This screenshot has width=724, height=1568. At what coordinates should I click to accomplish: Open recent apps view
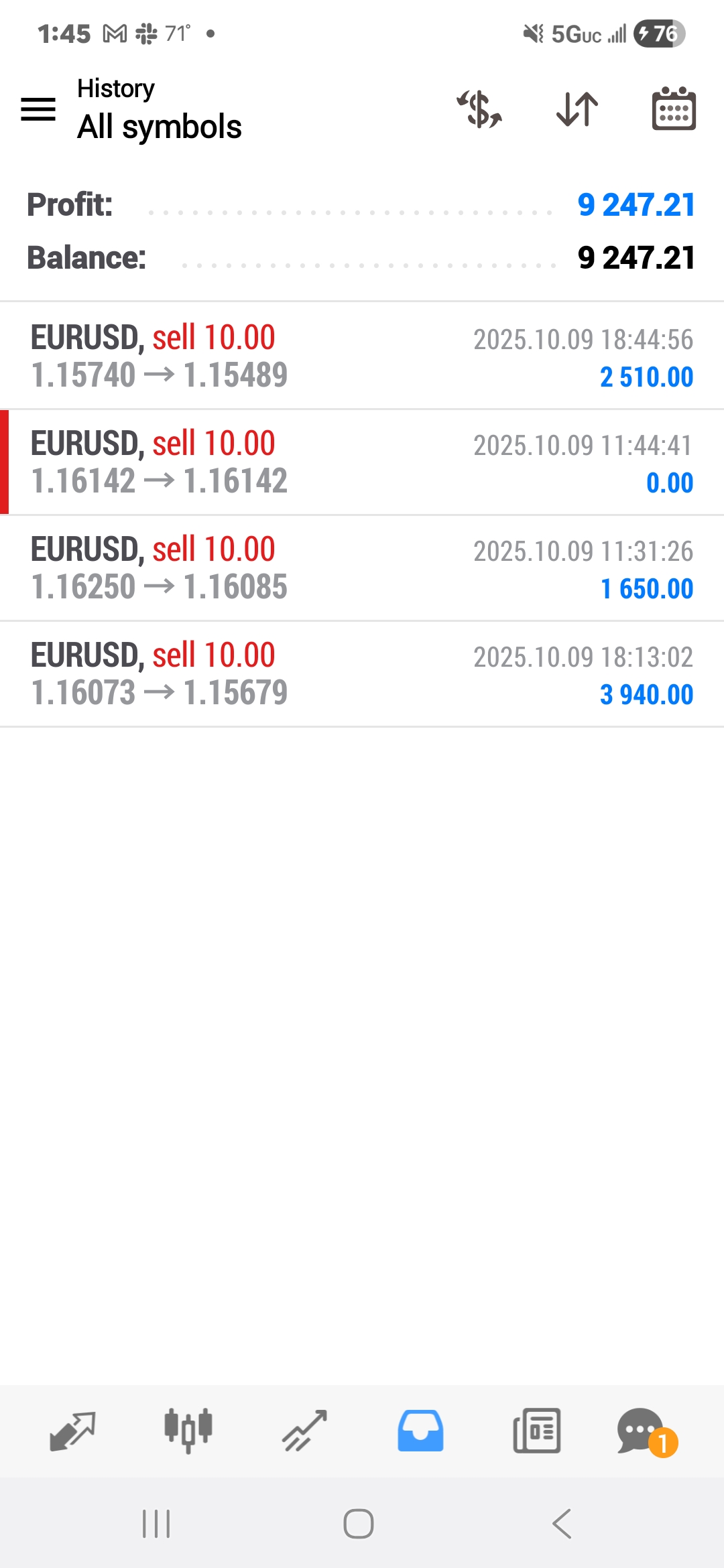pos(156,1525)
